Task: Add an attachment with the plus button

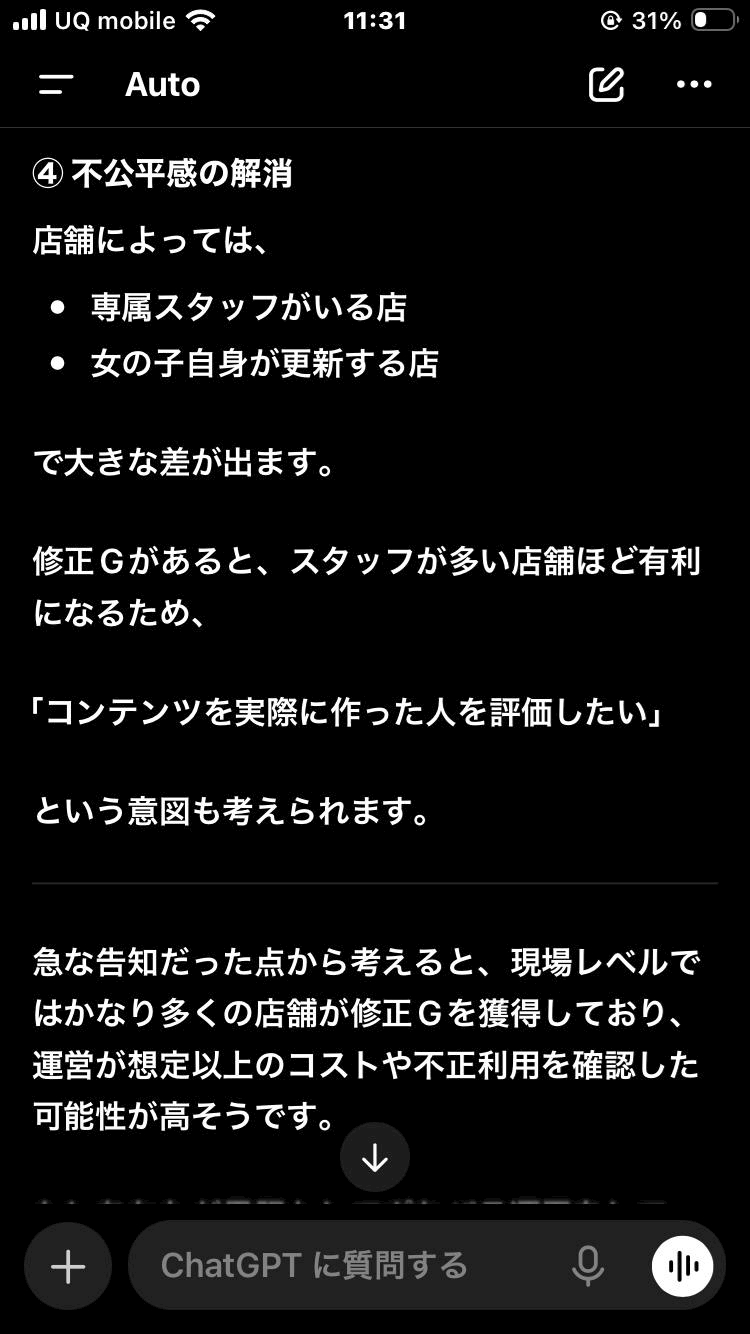Action: tap(68, 1267)
